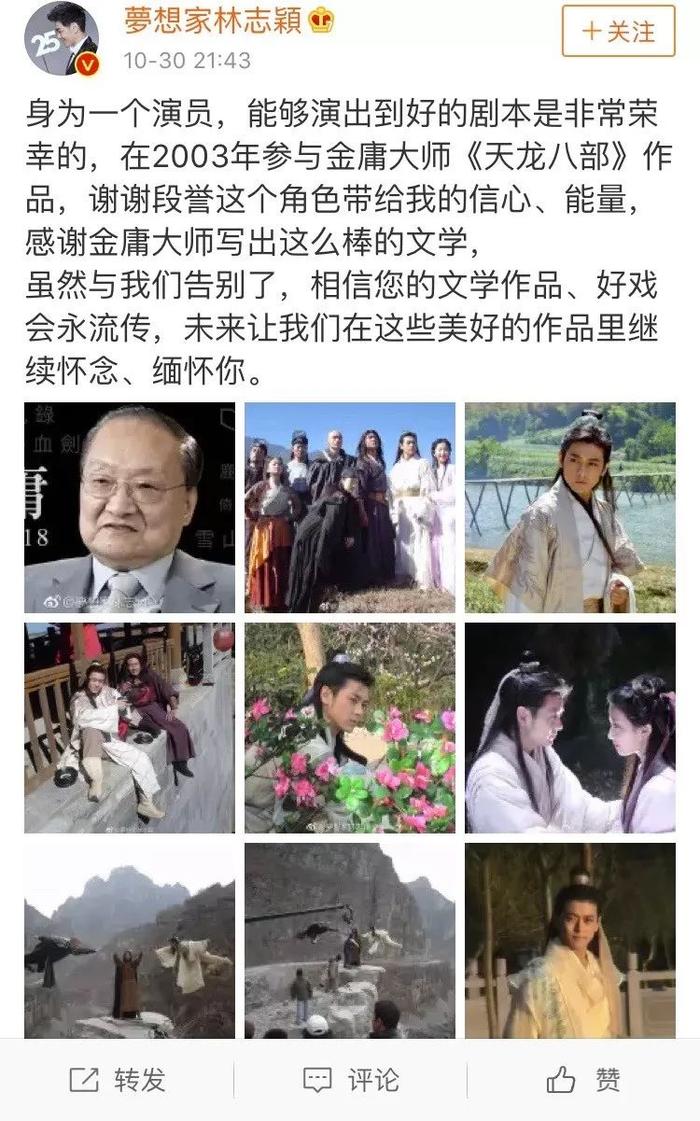The image size is (700, 1121).
Task: Open mountain scene with figure in dark cape
Action: 130,940
